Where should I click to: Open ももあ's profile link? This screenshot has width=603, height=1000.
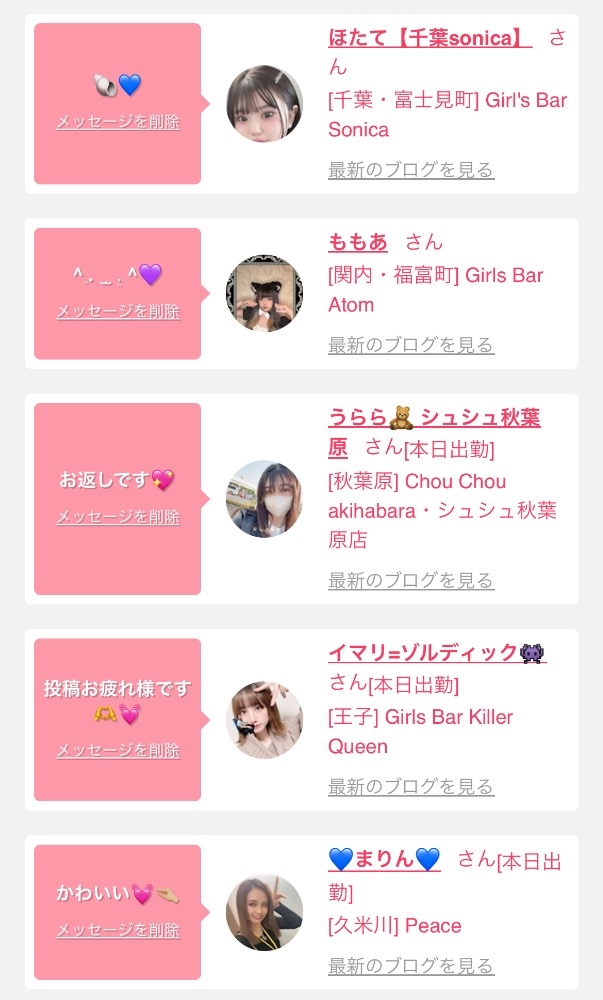pyautogui.click(x=357, y=243)
